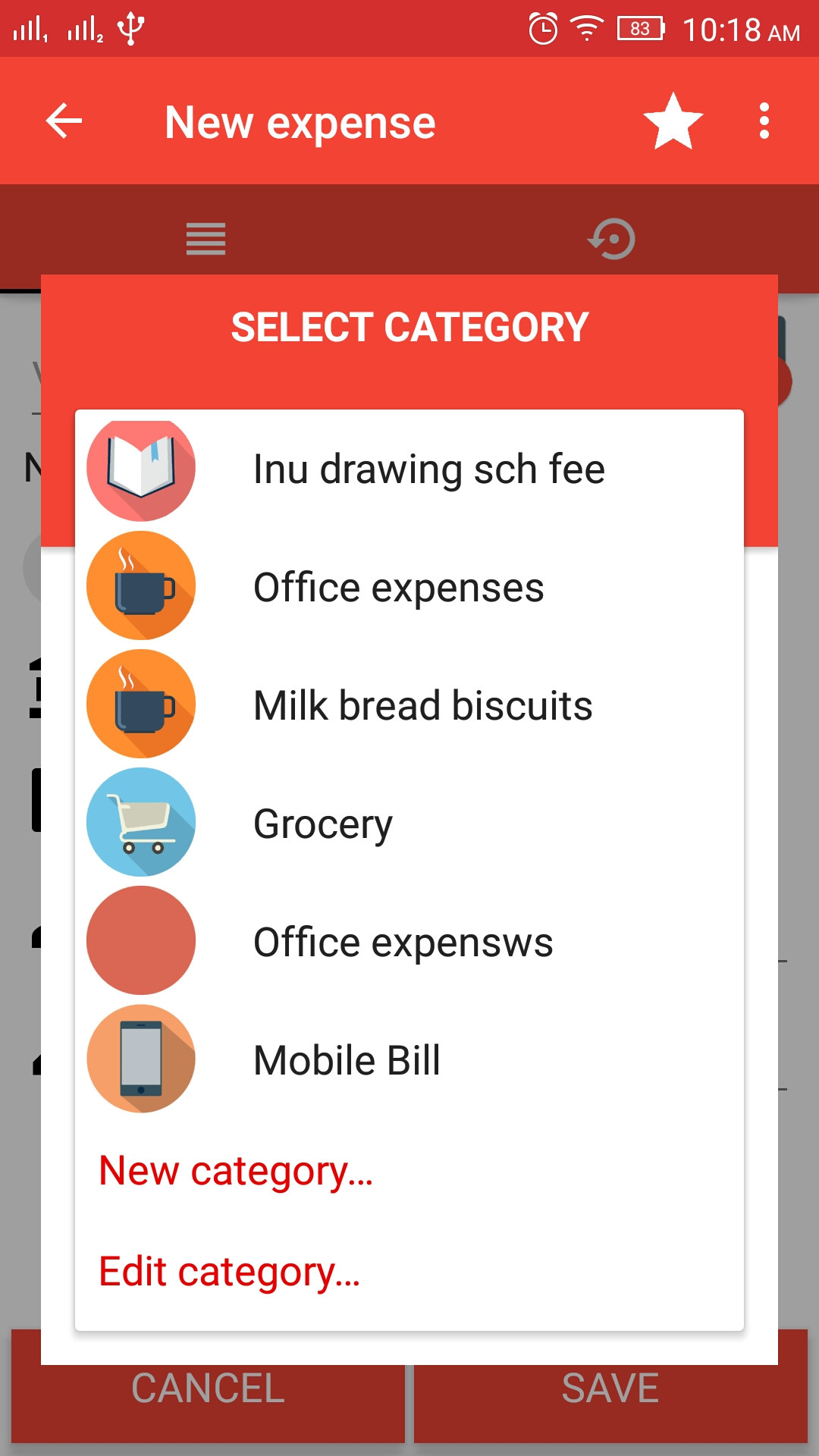Open the expense history icon
This screenshot has height=1456, width=819.
coord(611,239)
